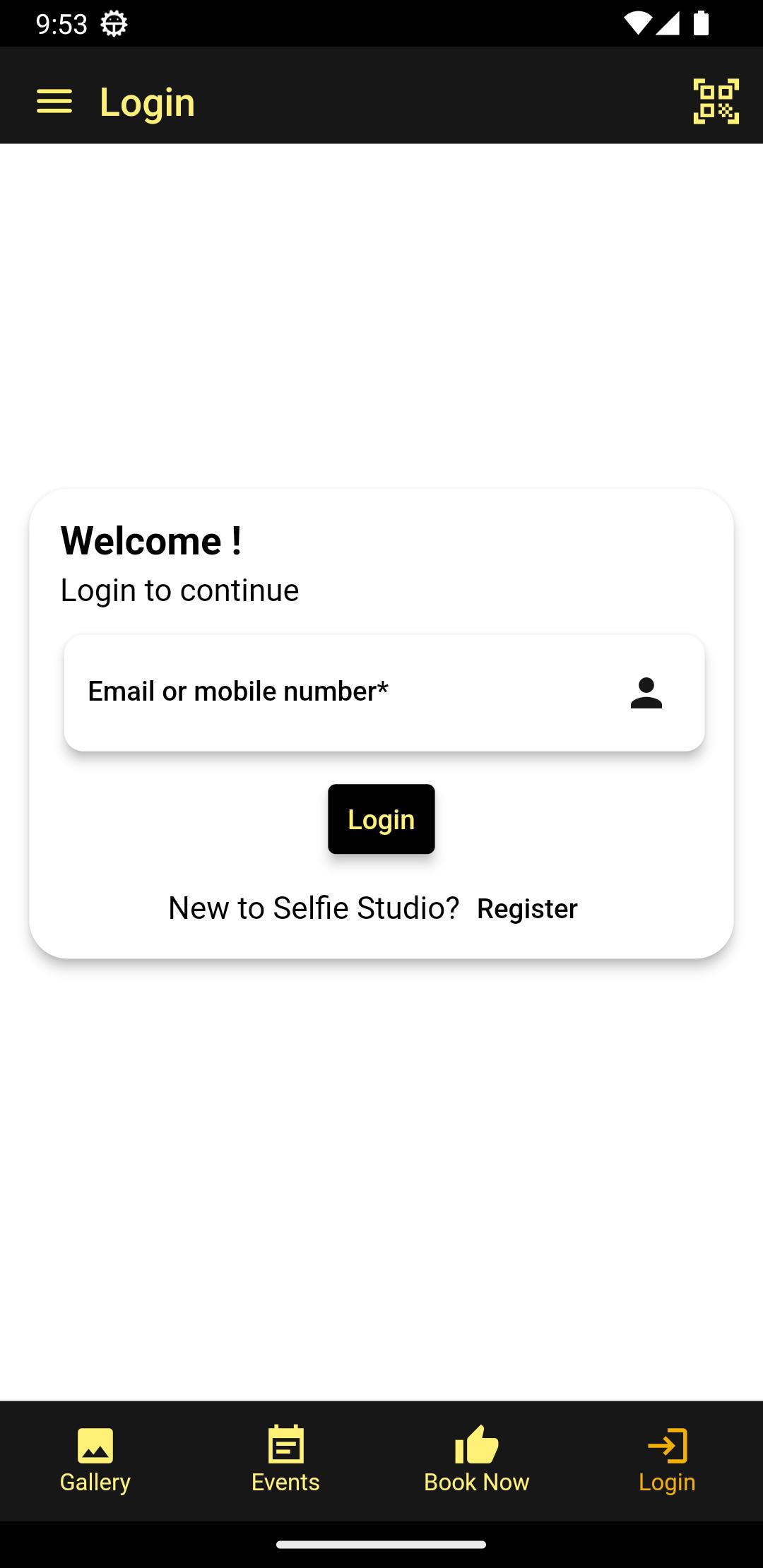Go to the Book Now tab
Screen dimensions: 763x1568
(x=477, y=1461)
